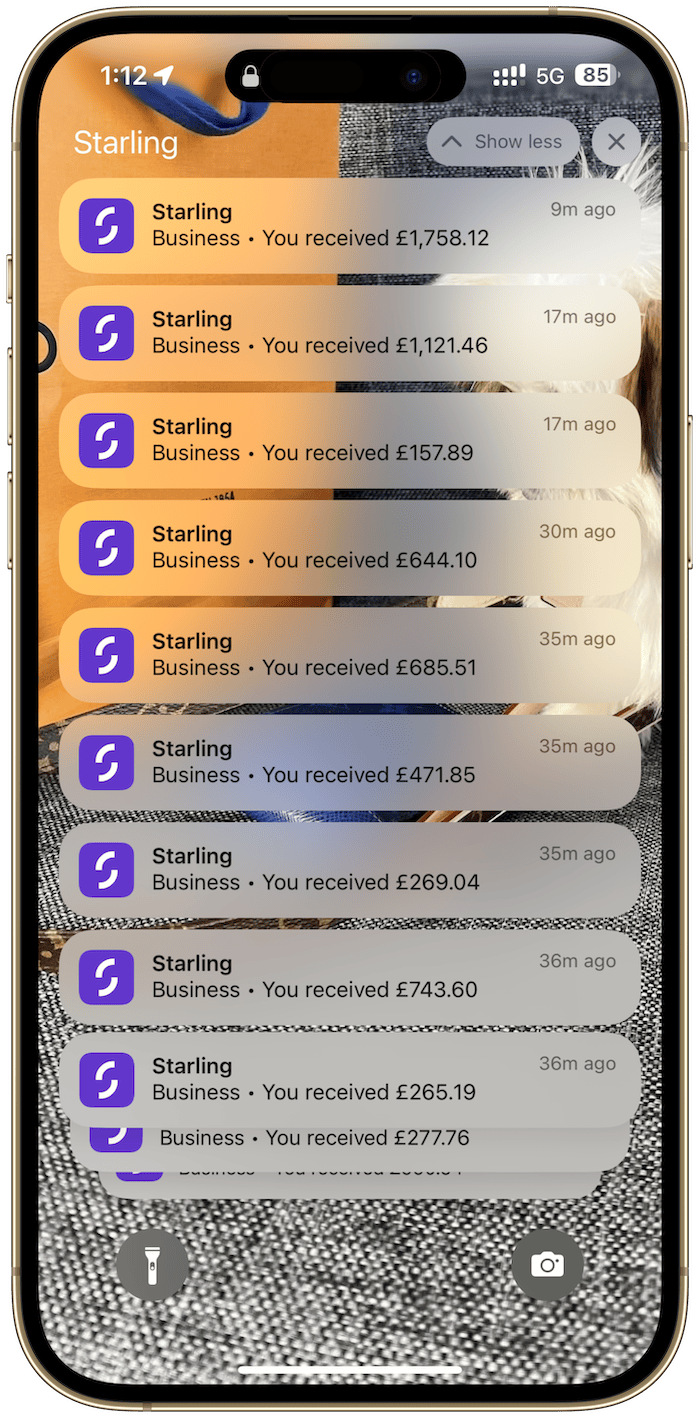The image size is (700, 1418).
Task: Open the £743.60 received notification
Action: pos(350,976)
